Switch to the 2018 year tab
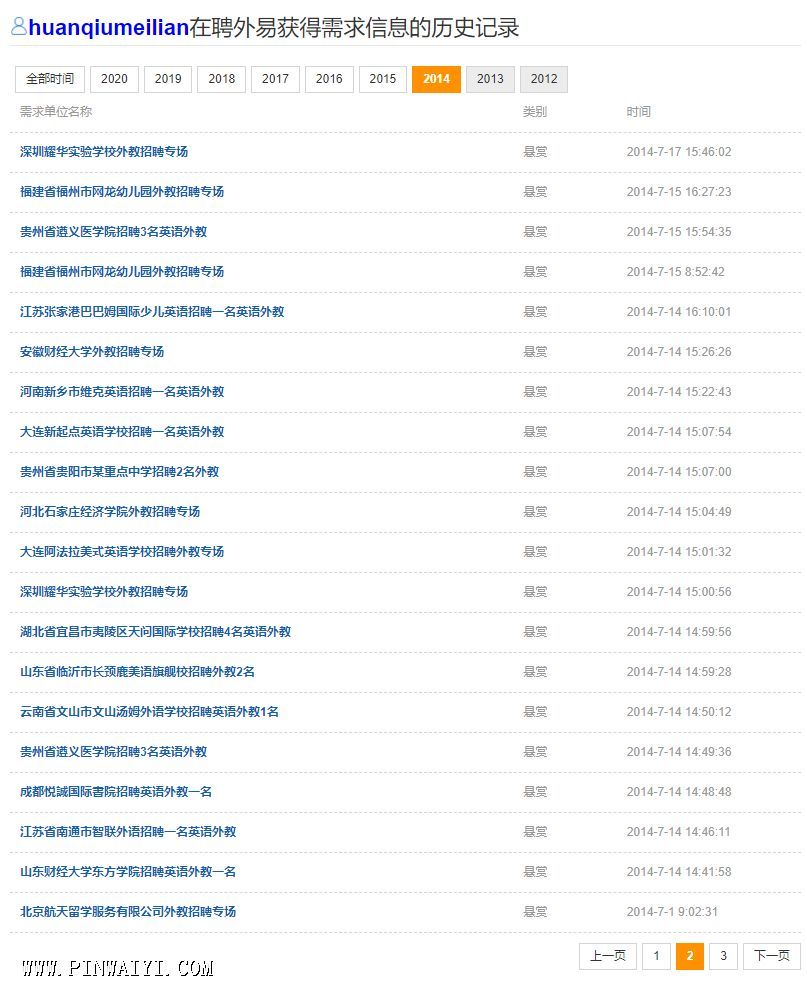Image resolution: width=807 pixels, height=986 pixels. pyautogui.click(x=221, y=79)
